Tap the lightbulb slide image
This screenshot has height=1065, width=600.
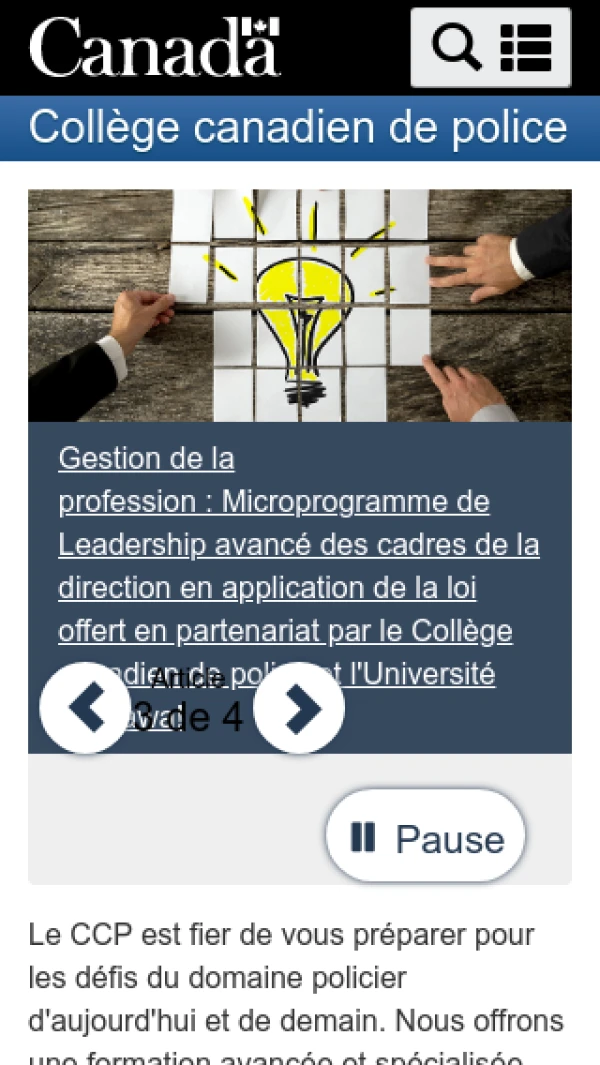tap(299, 305)
